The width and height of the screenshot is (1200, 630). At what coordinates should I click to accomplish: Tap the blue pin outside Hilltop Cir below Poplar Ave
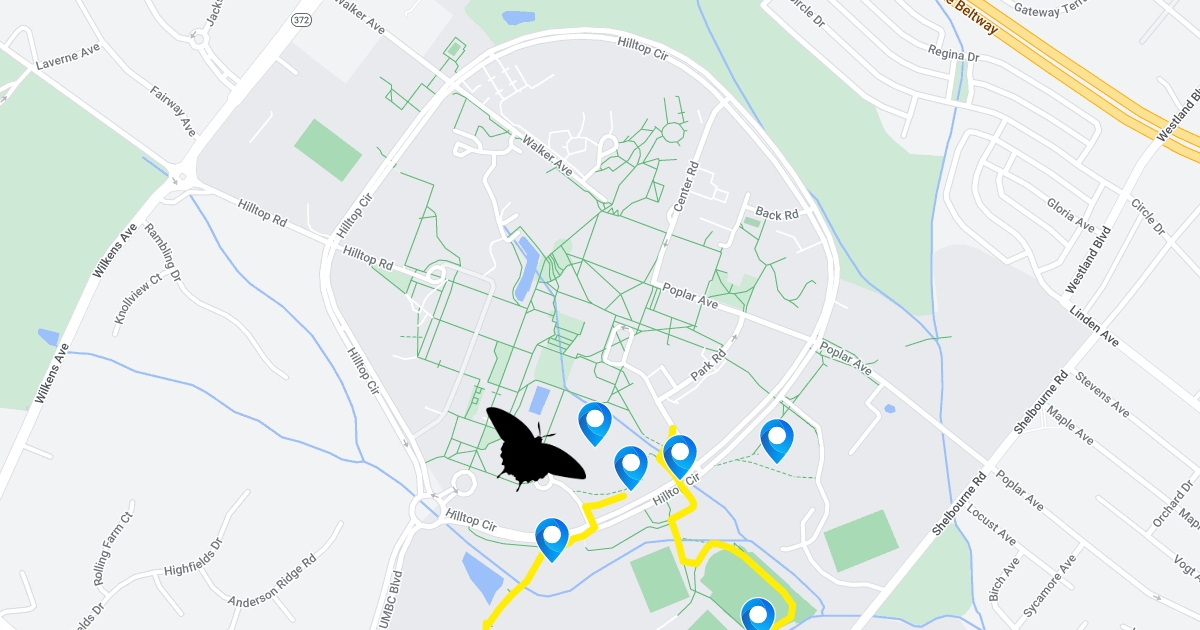(x=777, y=439)
